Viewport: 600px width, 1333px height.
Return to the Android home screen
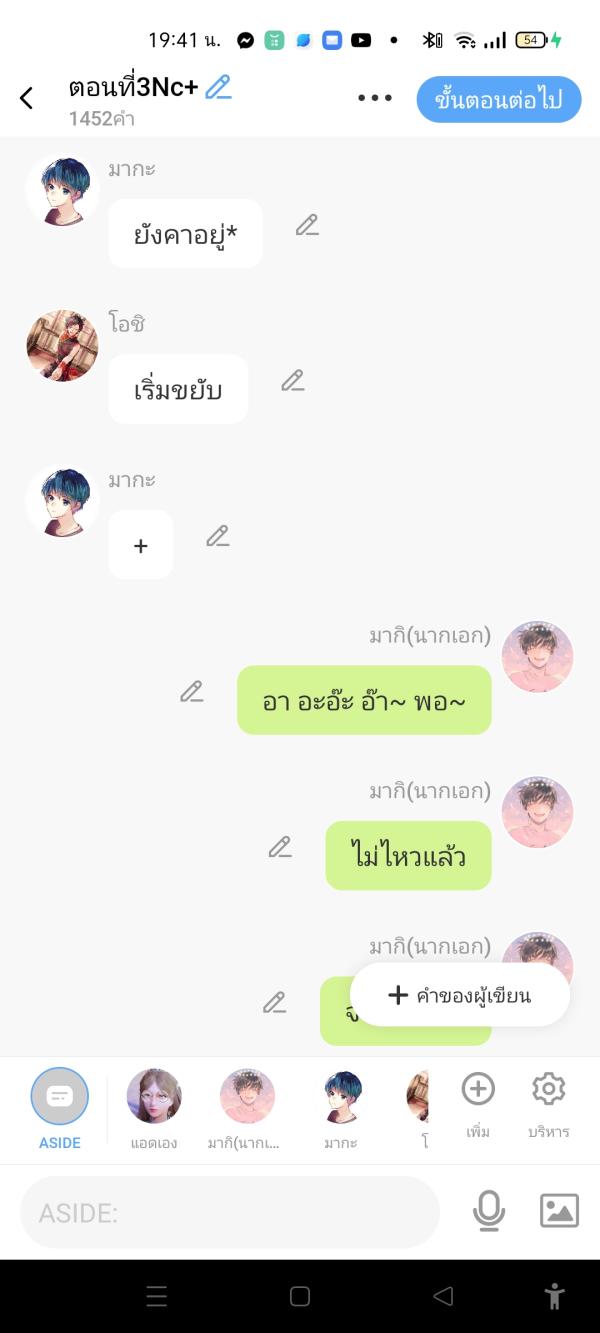pos(300,1297)
